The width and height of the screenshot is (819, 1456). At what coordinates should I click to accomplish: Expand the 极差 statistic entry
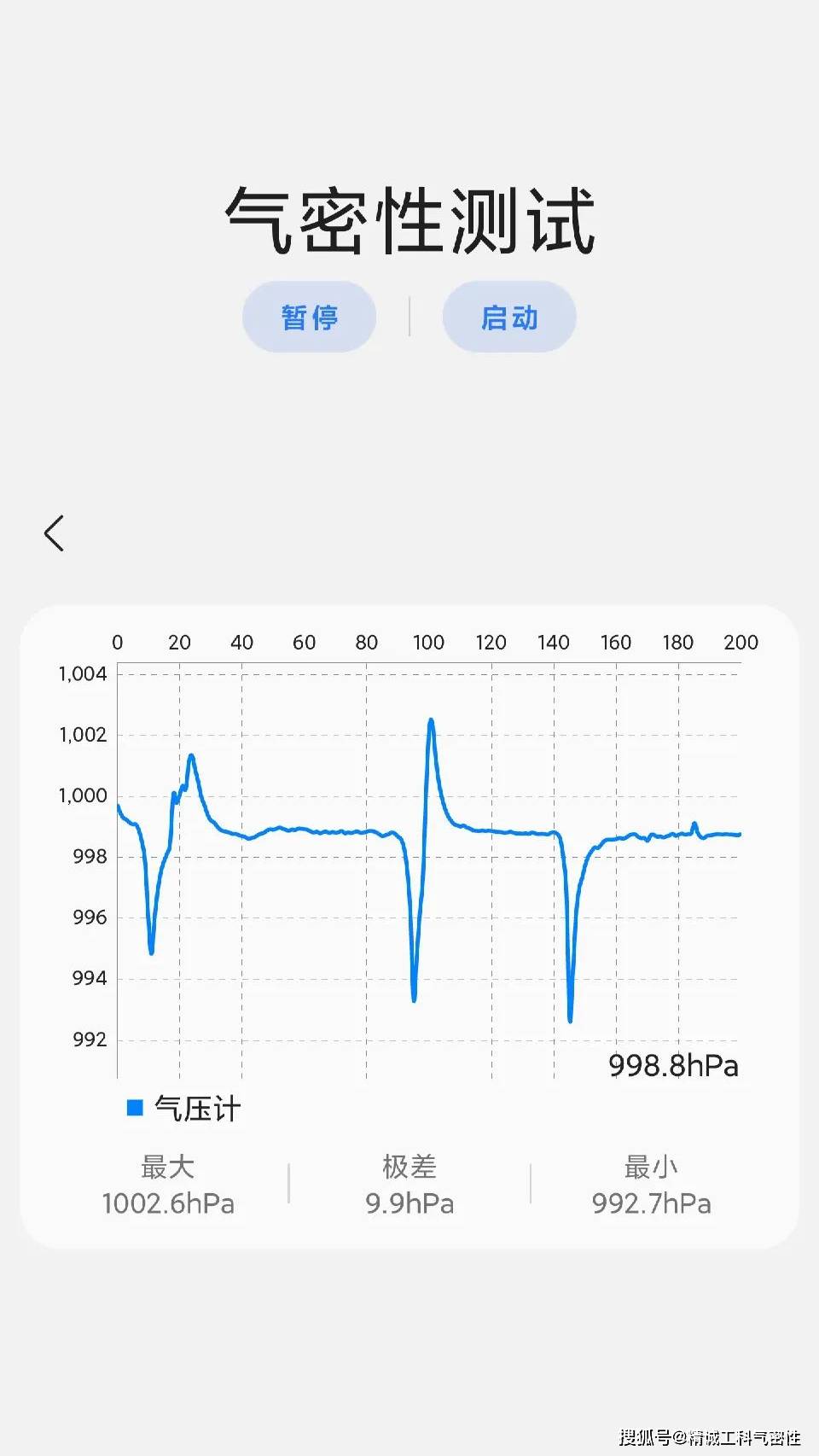point(408,1185)
